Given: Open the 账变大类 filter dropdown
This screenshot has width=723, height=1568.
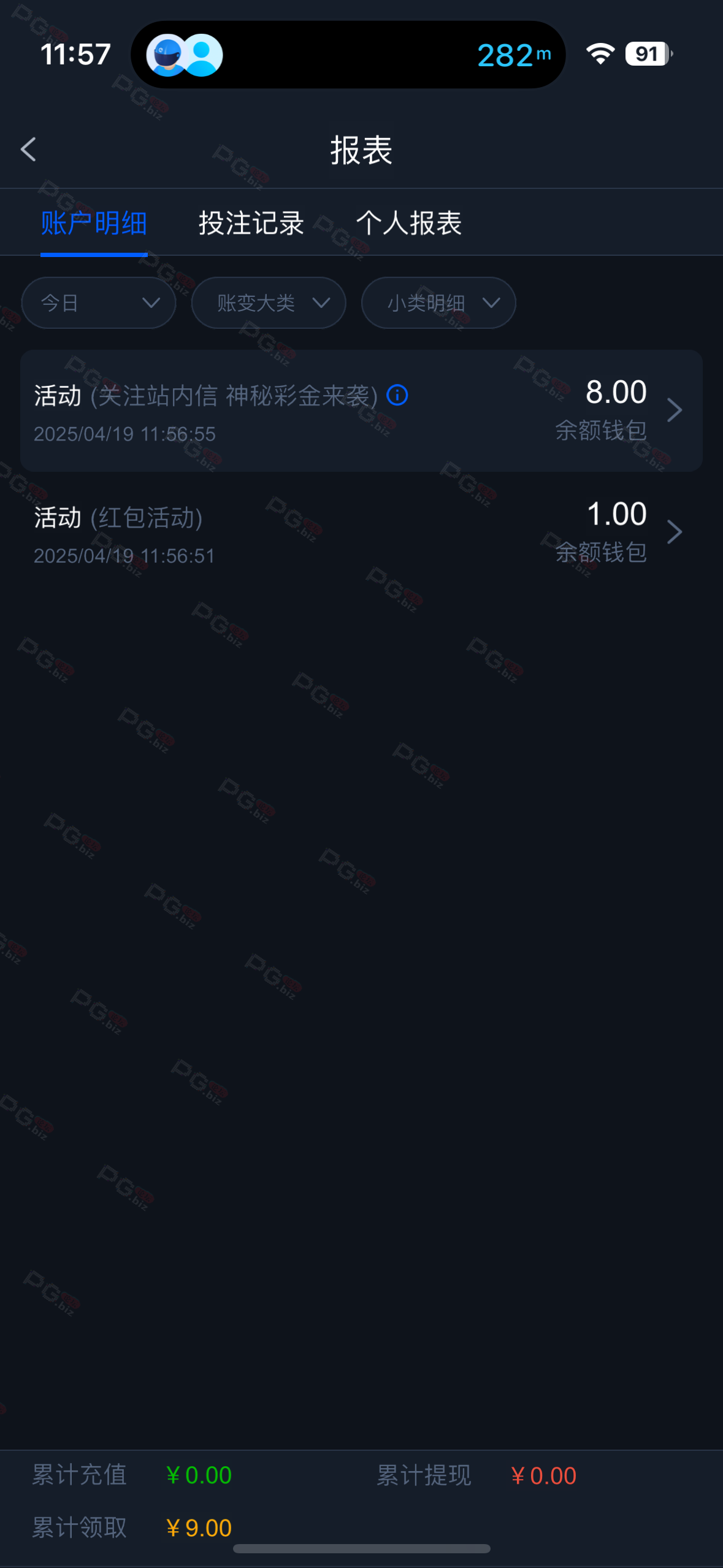Looking at the screenshot, I should 269,302.
